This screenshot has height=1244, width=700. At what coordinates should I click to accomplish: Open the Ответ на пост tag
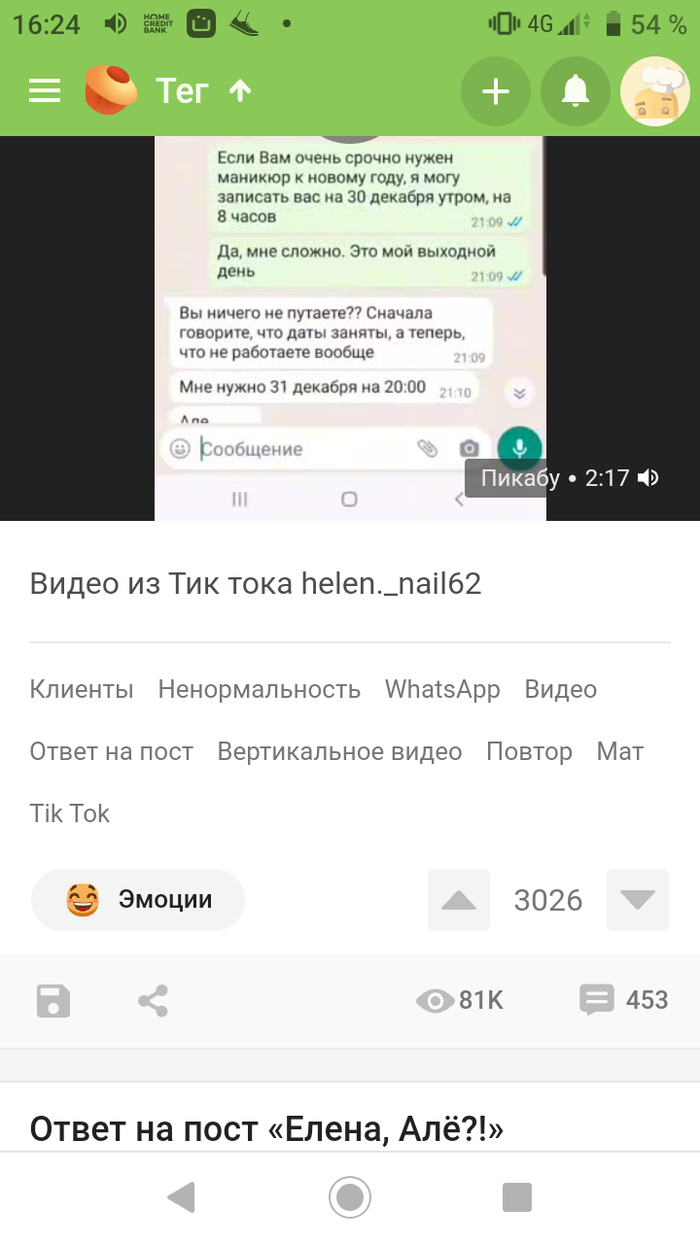[x=111, y=751]
